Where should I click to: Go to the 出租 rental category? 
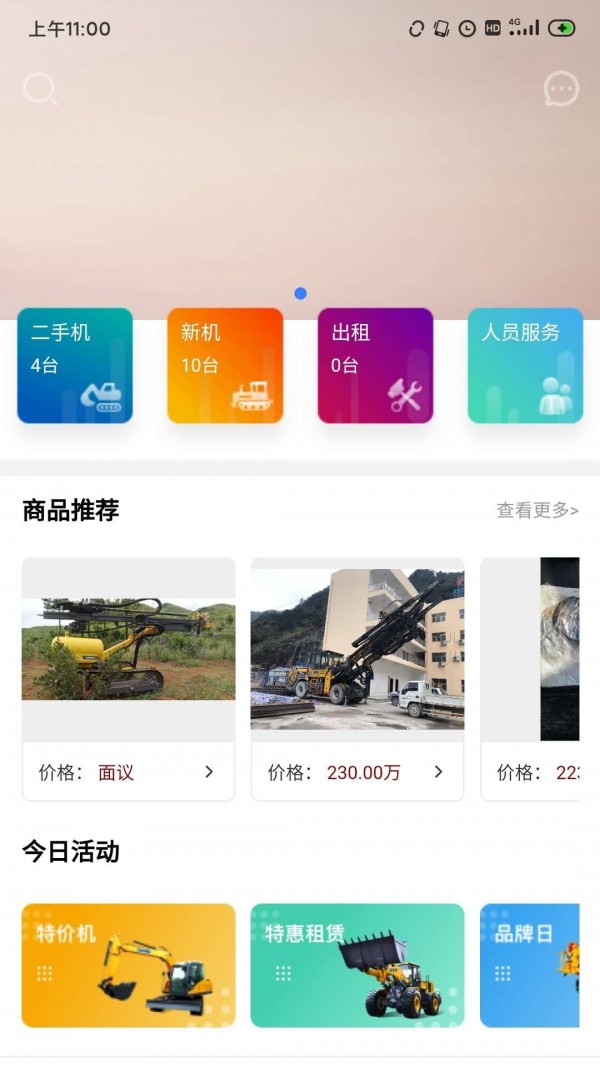375,365
